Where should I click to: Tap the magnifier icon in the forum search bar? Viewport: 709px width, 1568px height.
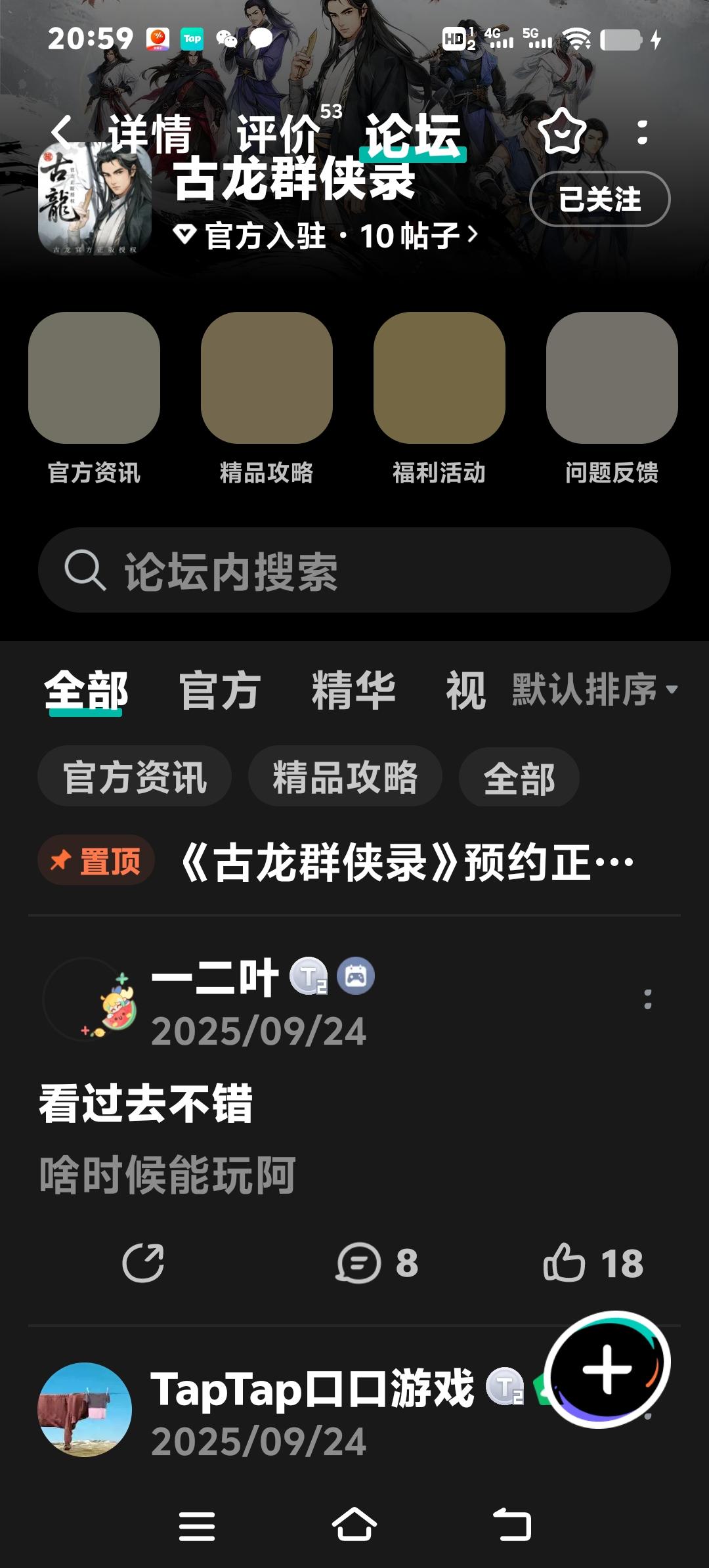coord(84,570)
